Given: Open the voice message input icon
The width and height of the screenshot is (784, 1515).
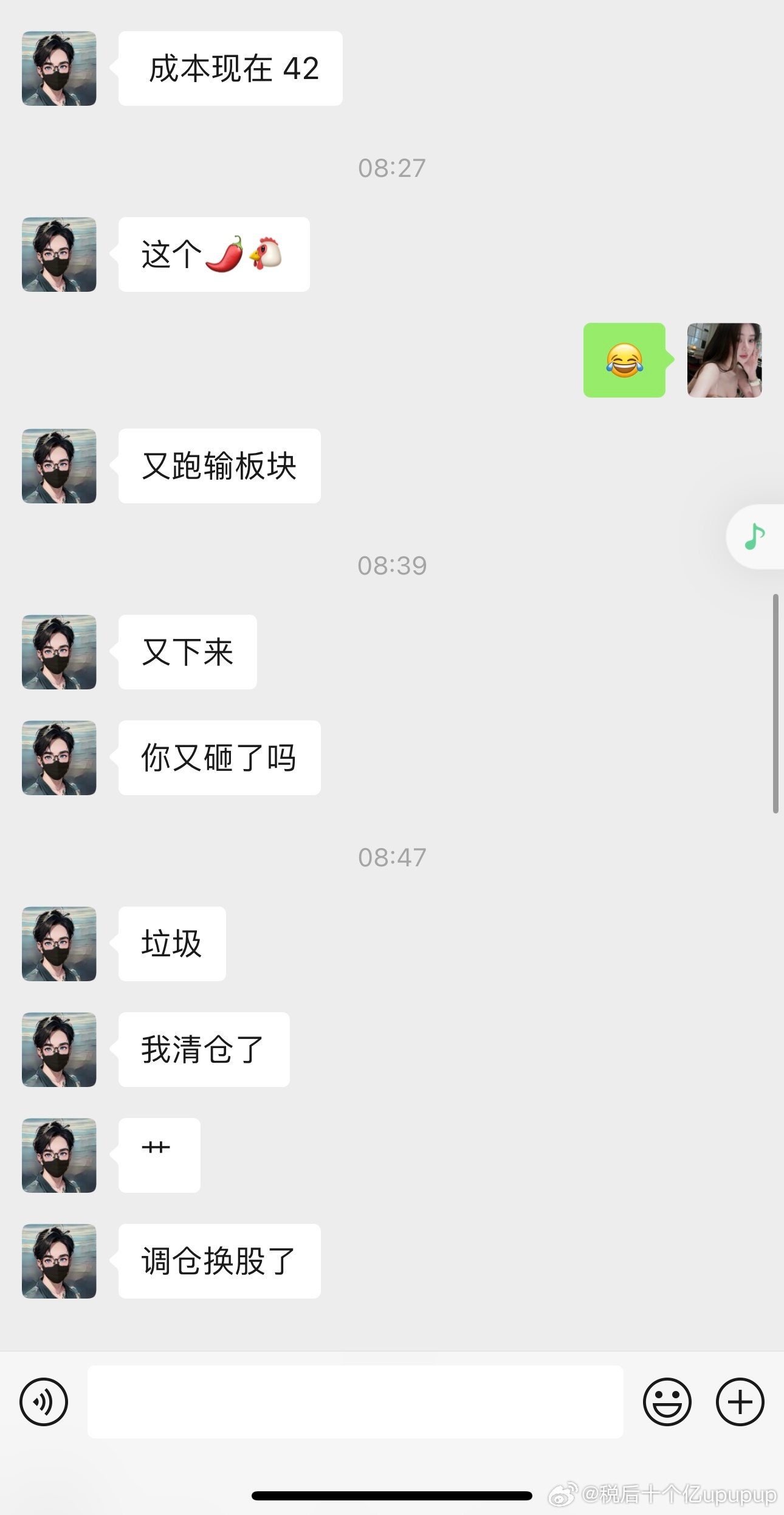Looking at the screenshot, I should click(x=44, y=1402).
